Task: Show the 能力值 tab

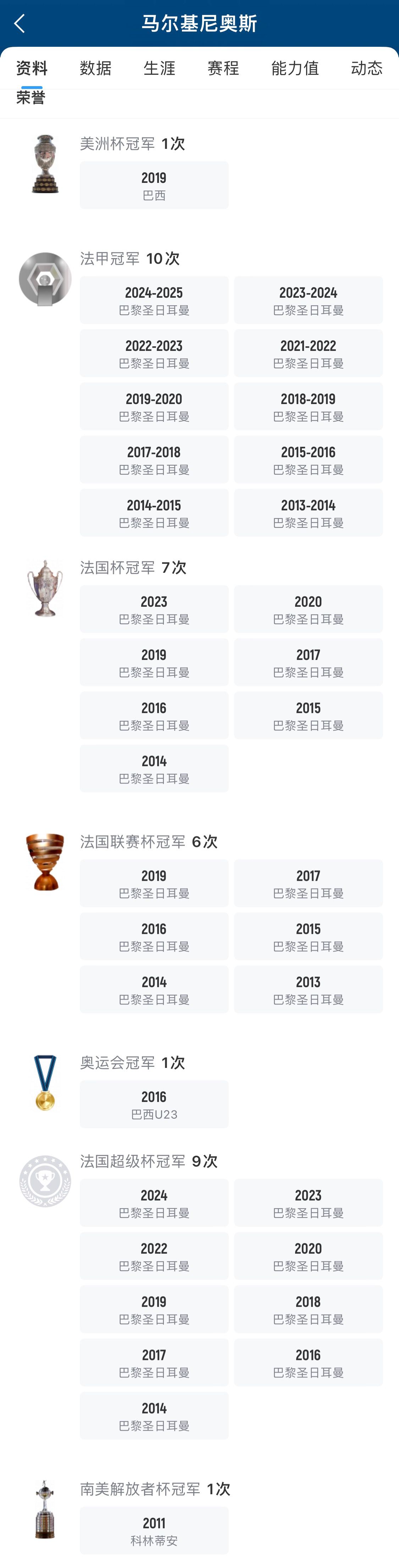Action: click(x=295, y=68)
